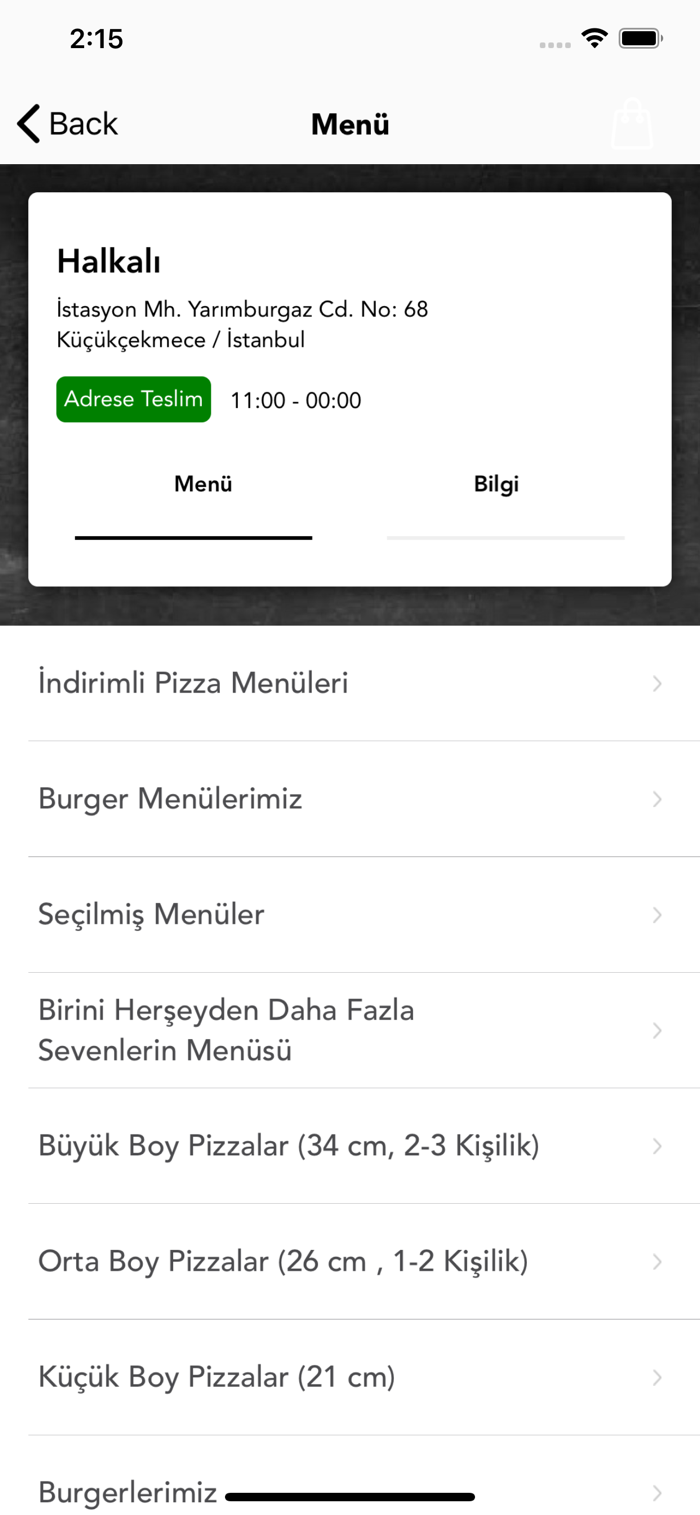Open Birini Herşeyden Daha Fazla Sevenlerin Menüsü

coord(350,1031)
